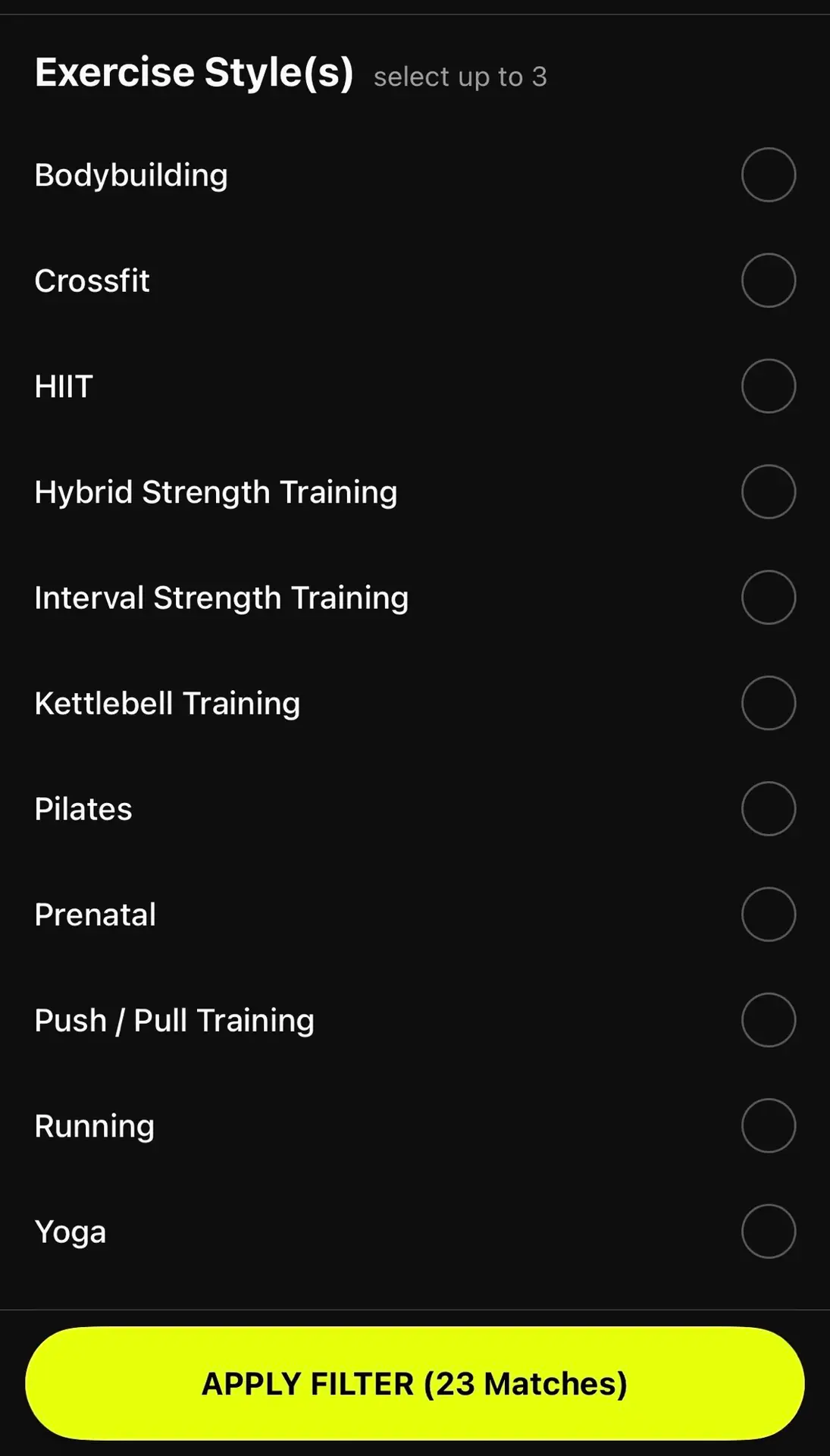Select Push / Pull Training
830x1456 pixels.
(769, 1020)
